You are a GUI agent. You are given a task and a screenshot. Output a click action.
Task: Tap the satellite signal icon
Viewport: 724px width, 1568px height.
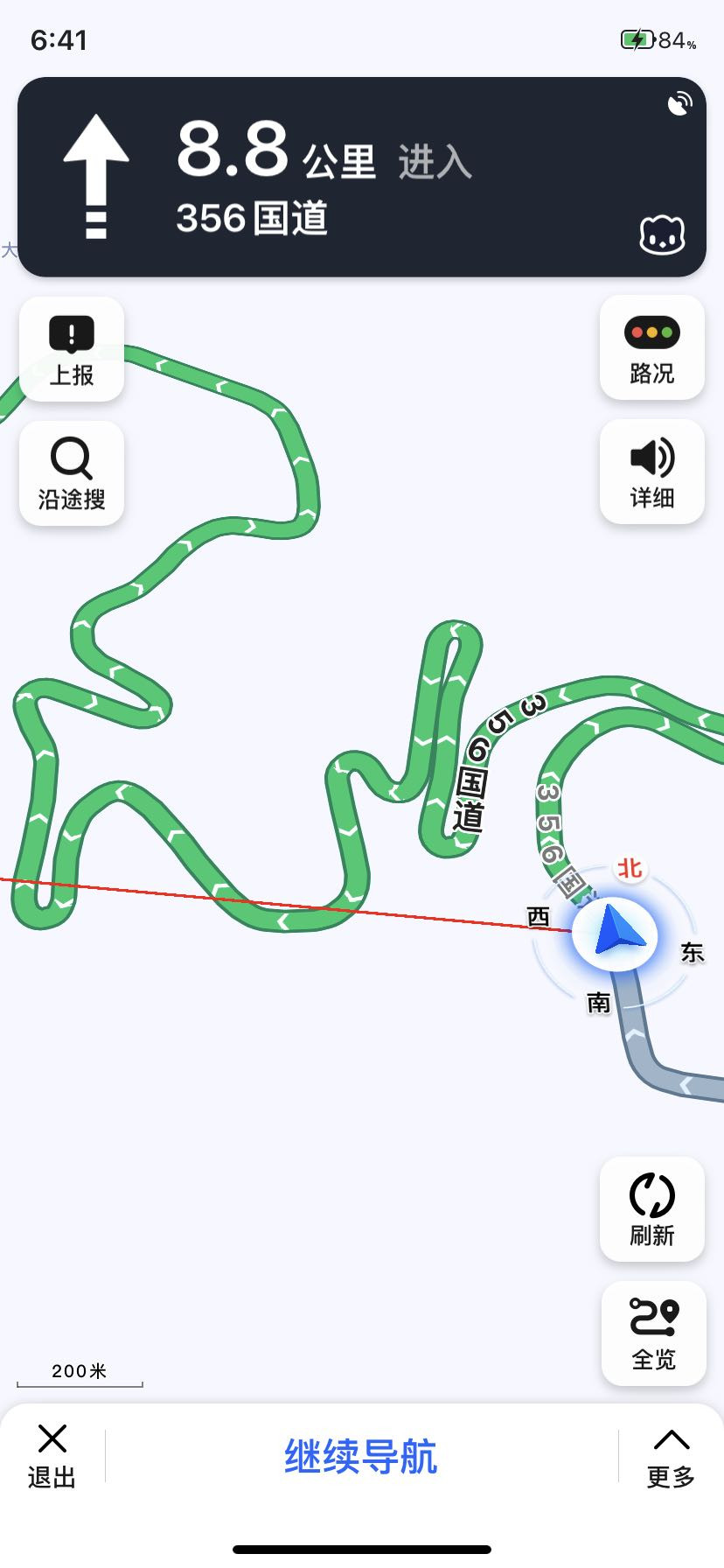[679, 105]
